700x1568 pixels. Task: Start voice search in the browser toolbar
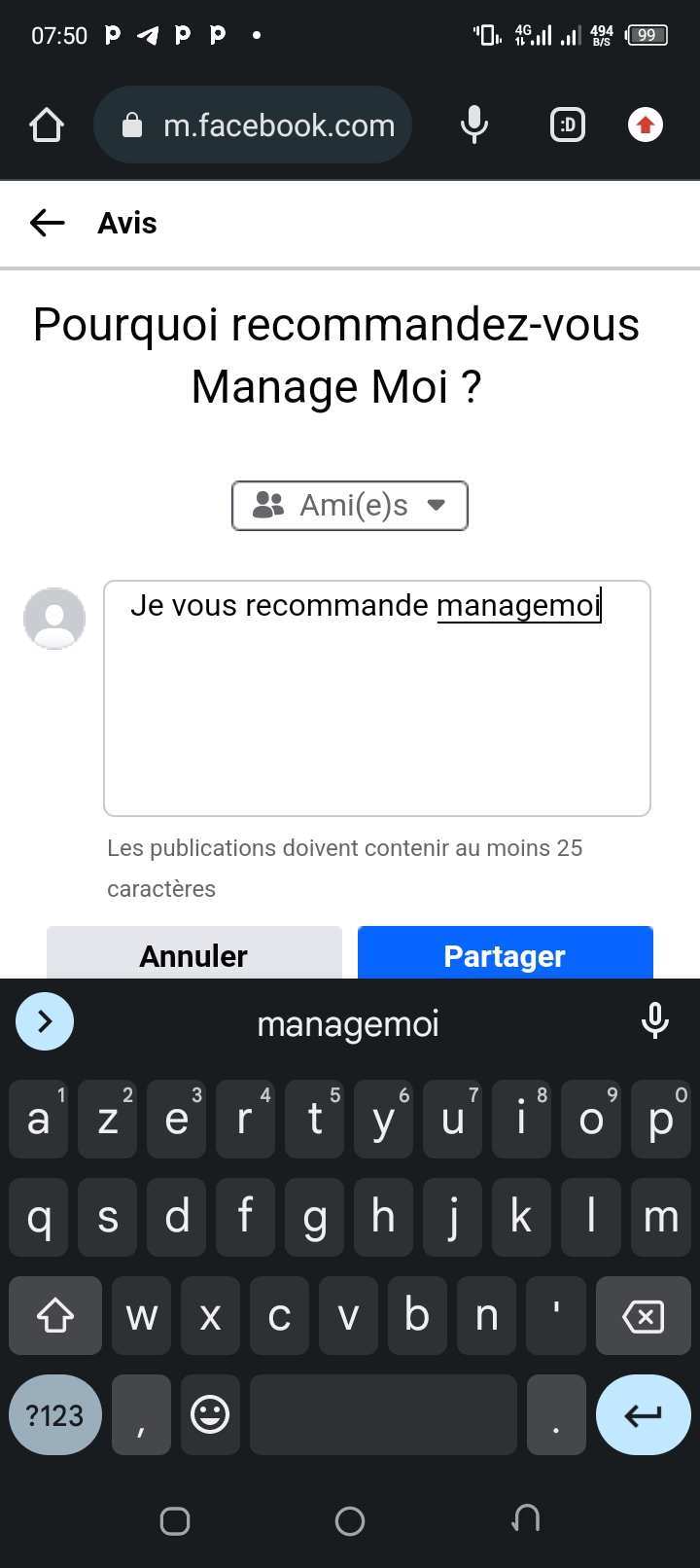click(x=474, y=125)
